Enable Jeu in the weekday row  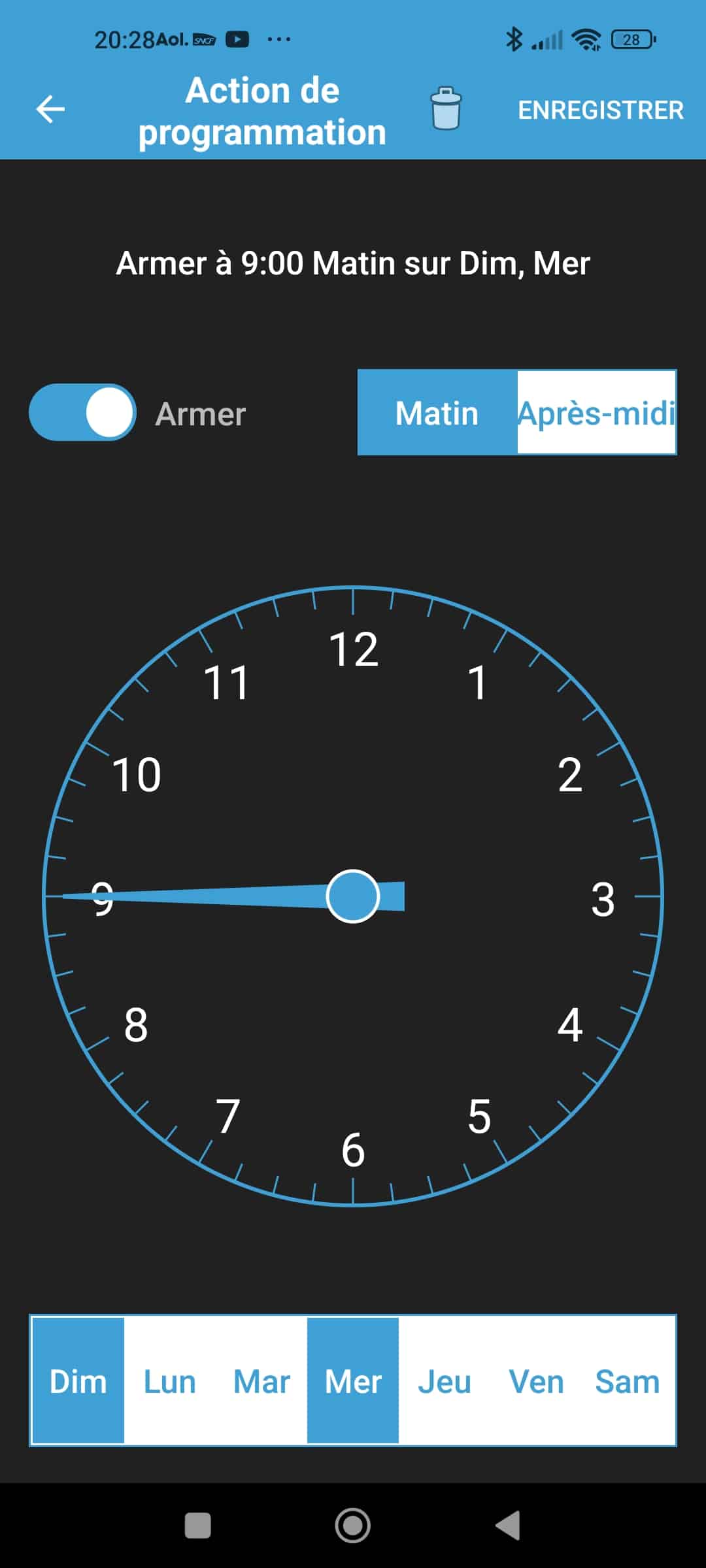(x=445, y=1380)
